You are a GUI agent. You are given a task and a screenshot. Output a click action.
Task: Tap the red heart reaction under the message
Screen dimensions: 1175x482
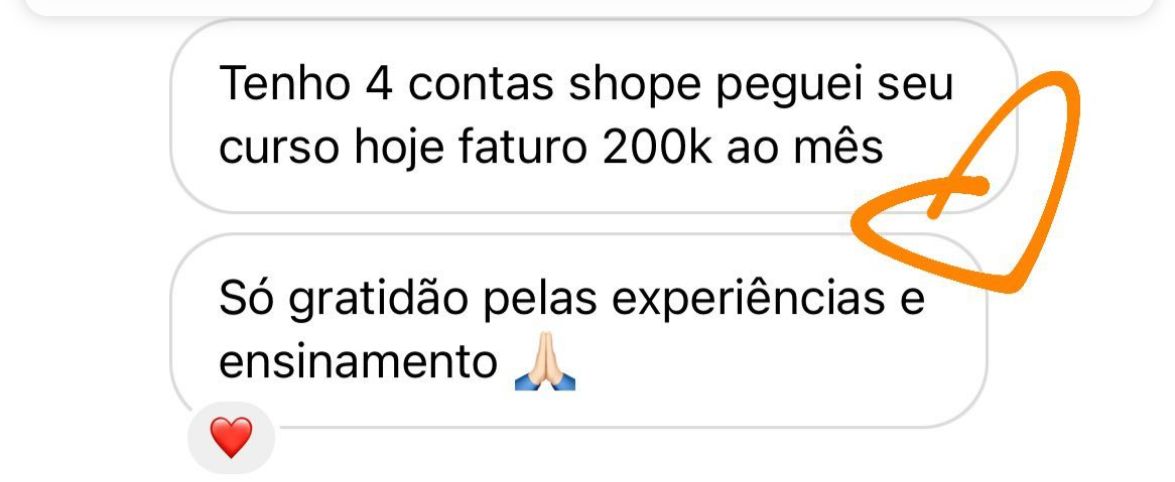click(x=231, y=439)
